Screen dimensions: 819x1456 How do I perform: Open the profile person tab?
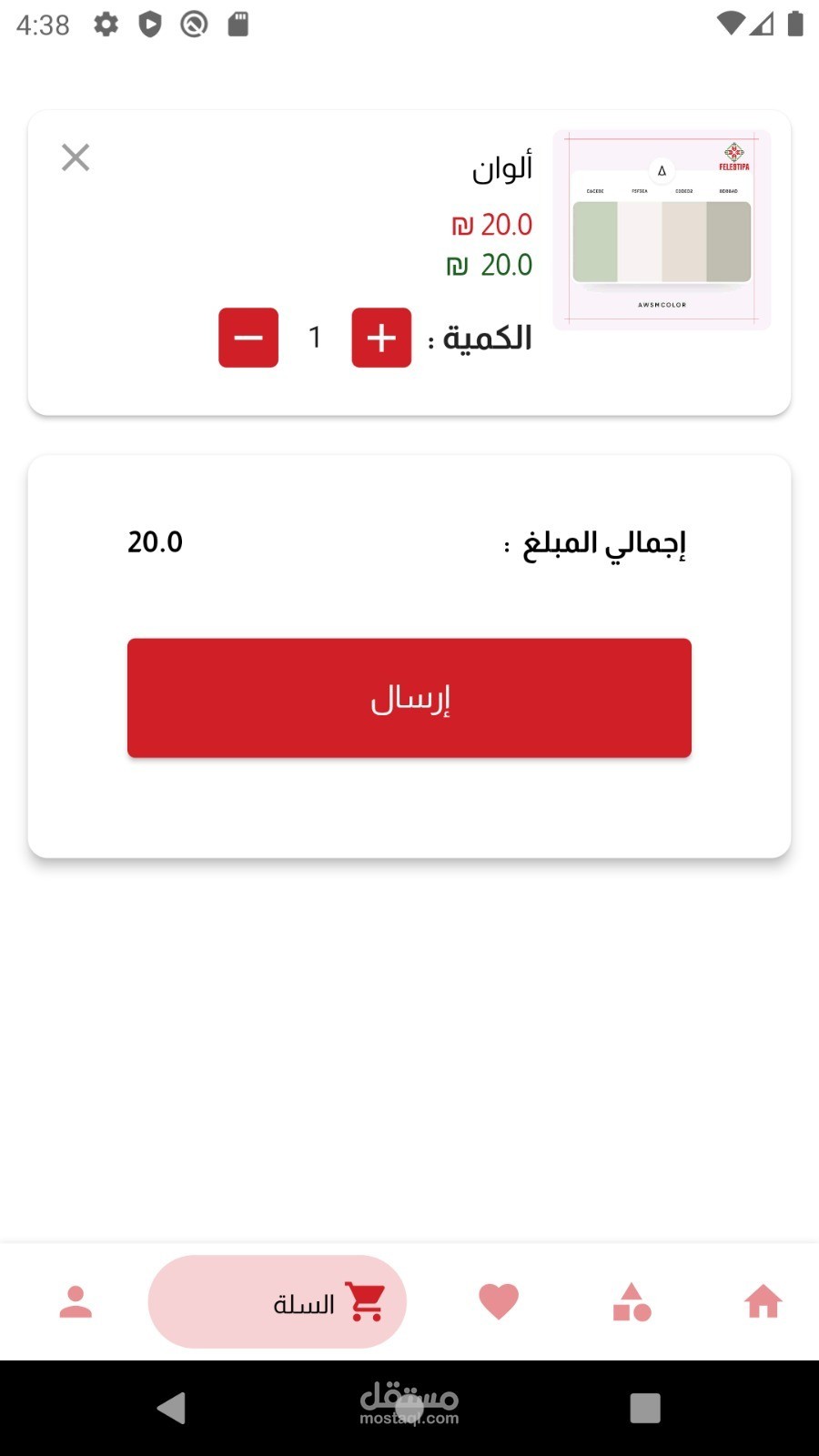[76, 1302]
